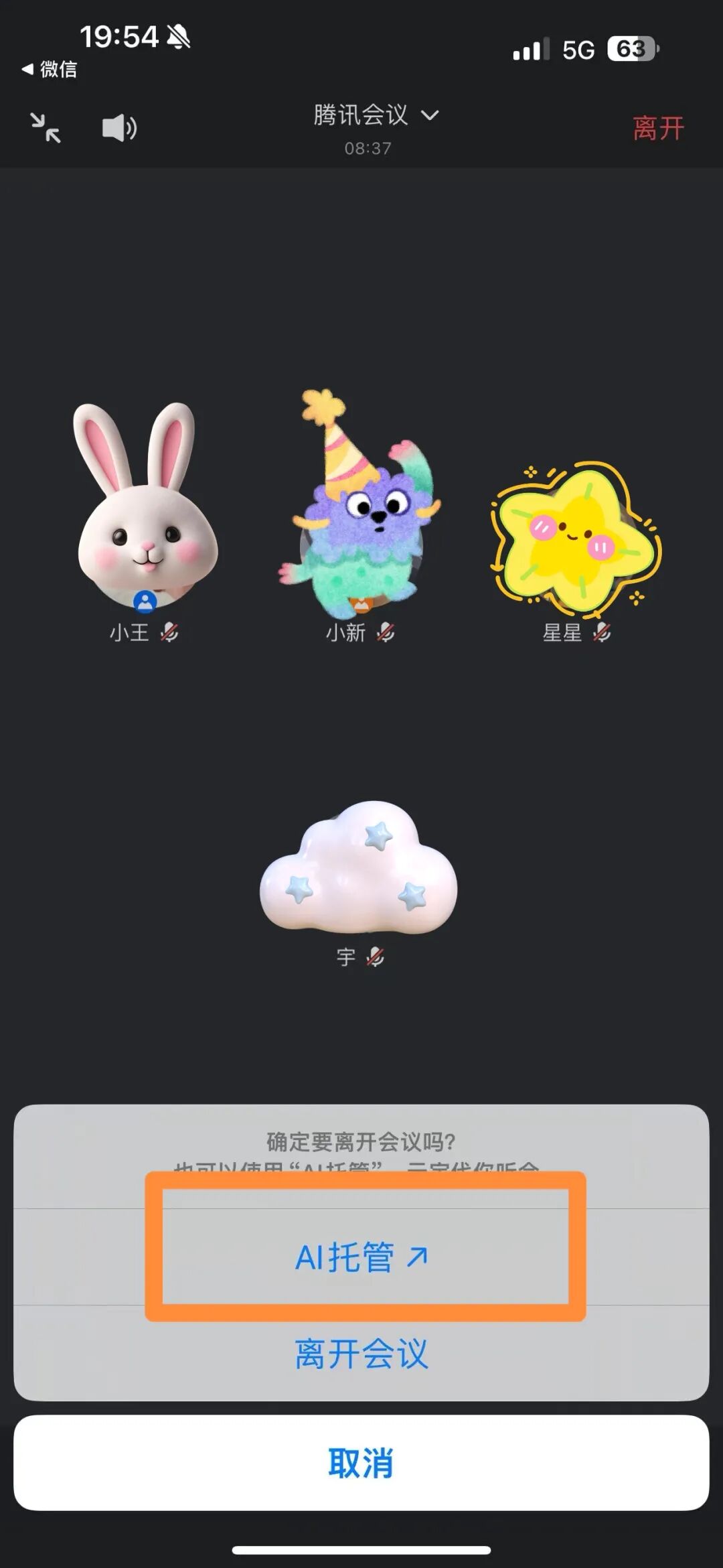Select the AI托管 option

(x=361, y=1257)
